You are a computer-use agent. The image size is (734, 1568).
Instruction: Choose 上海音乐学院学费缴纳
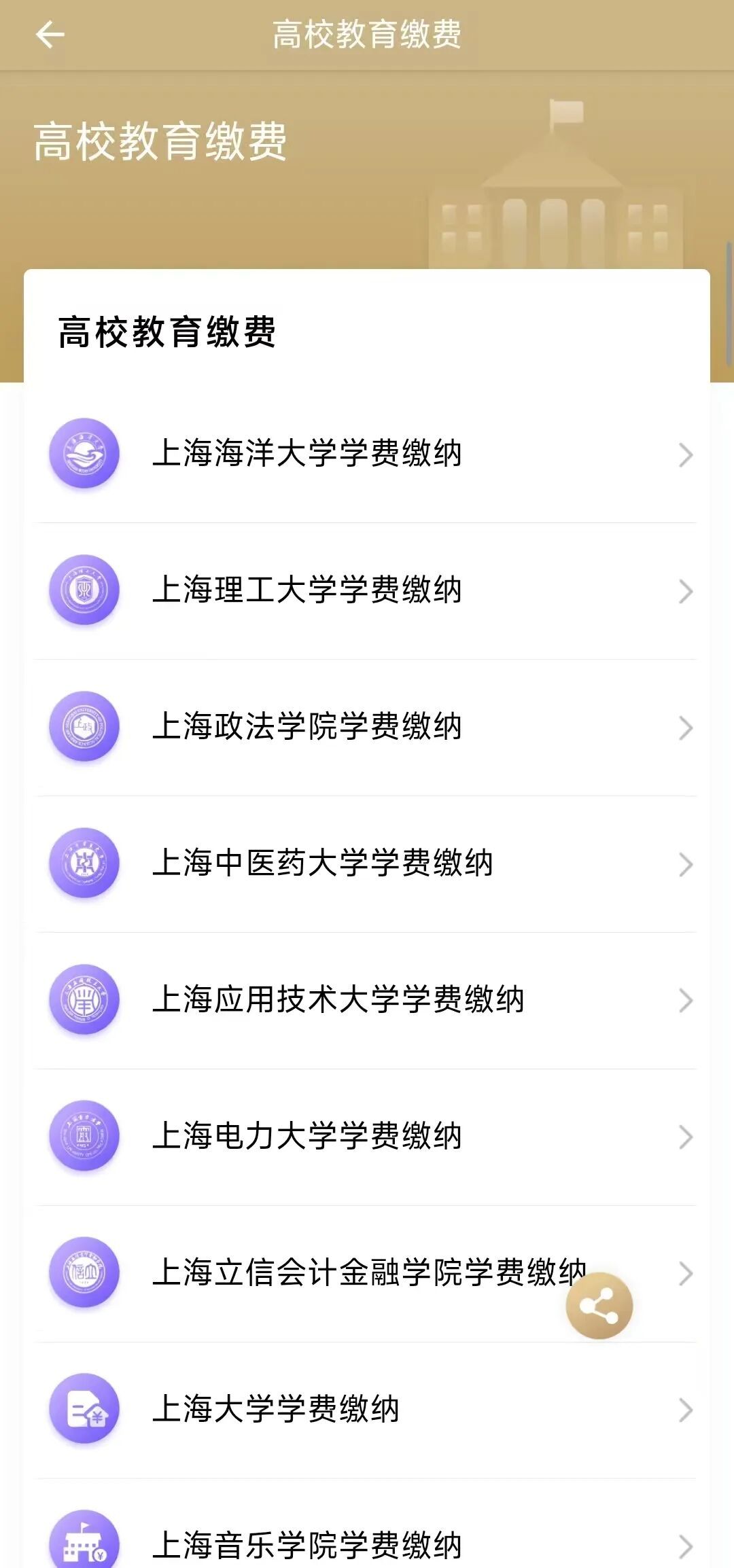pyautogui.click(x=307, y=1544)
